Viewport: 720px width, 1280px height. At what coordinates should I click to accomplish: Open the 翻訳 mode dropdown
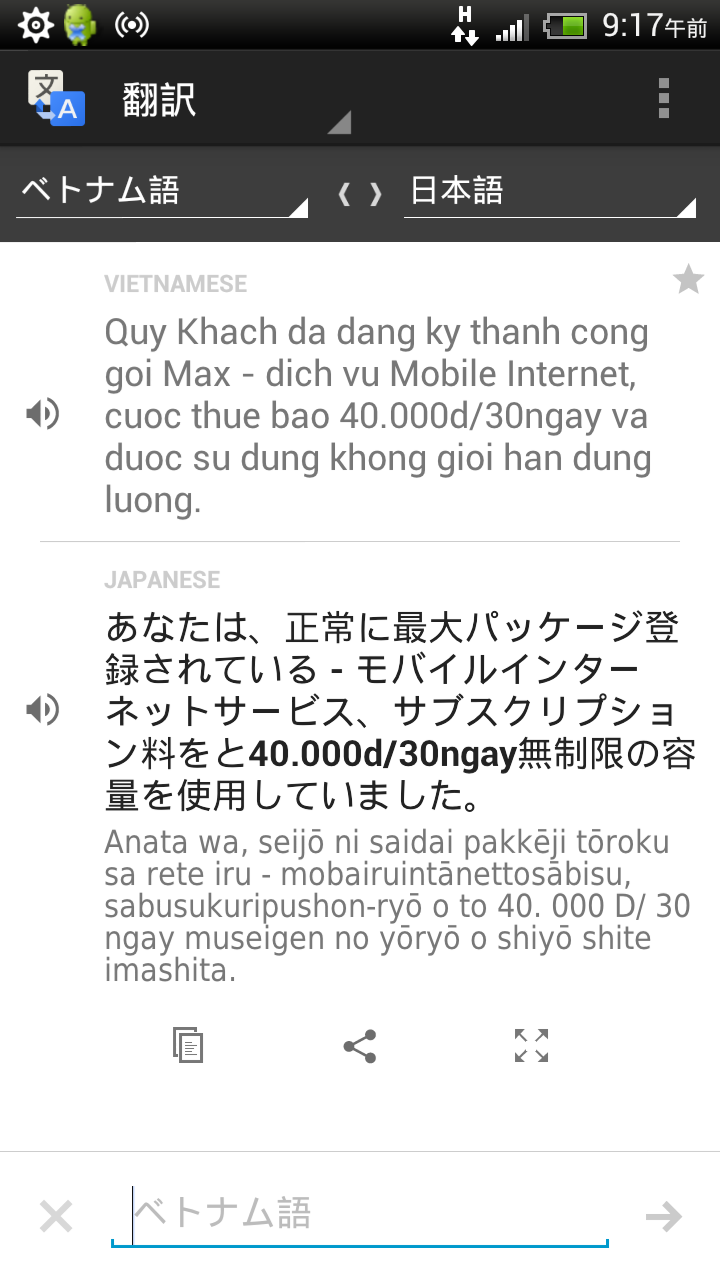coord(236,99)
